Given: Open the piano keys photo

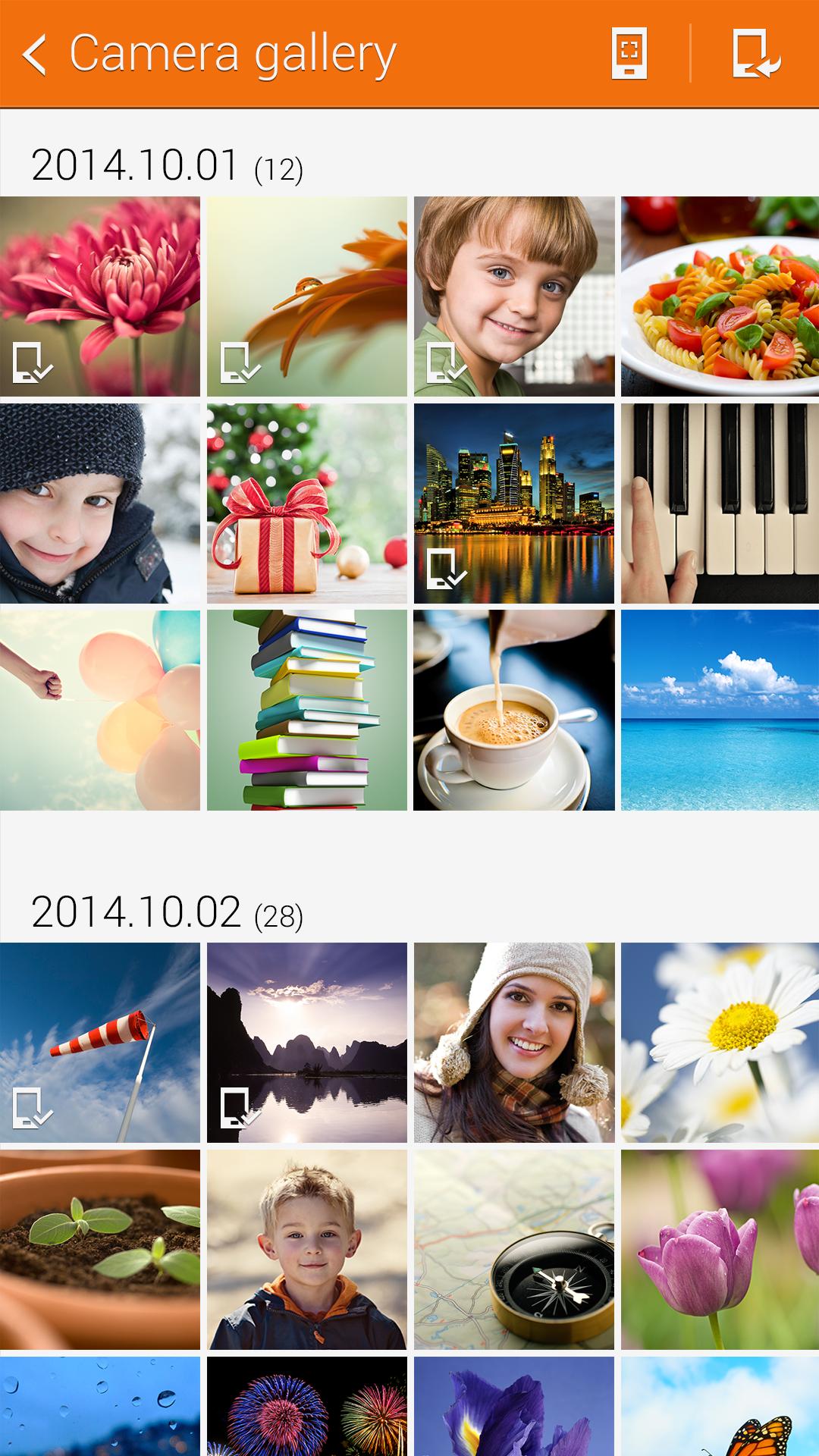Looking at the screenshot, I should 720,503.
